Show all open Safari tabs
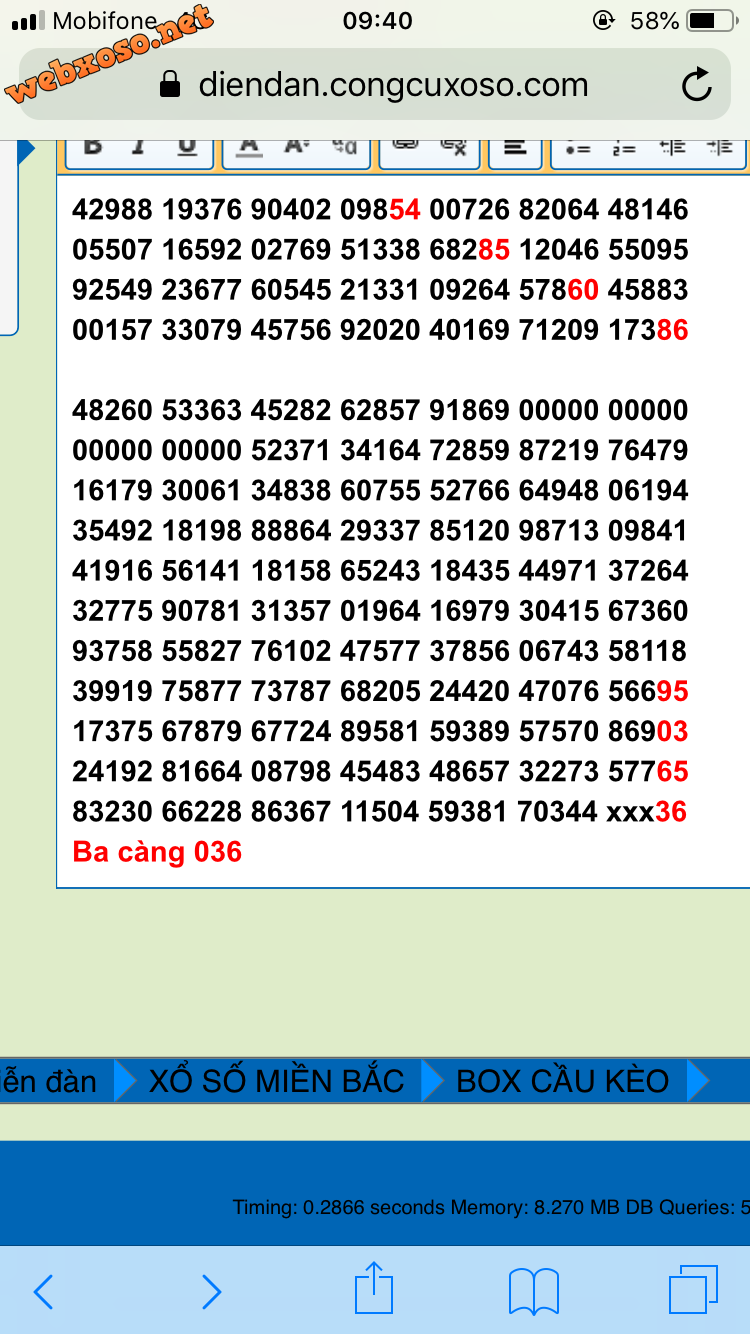This screenshot has height=1334, width=750. 693,1290
